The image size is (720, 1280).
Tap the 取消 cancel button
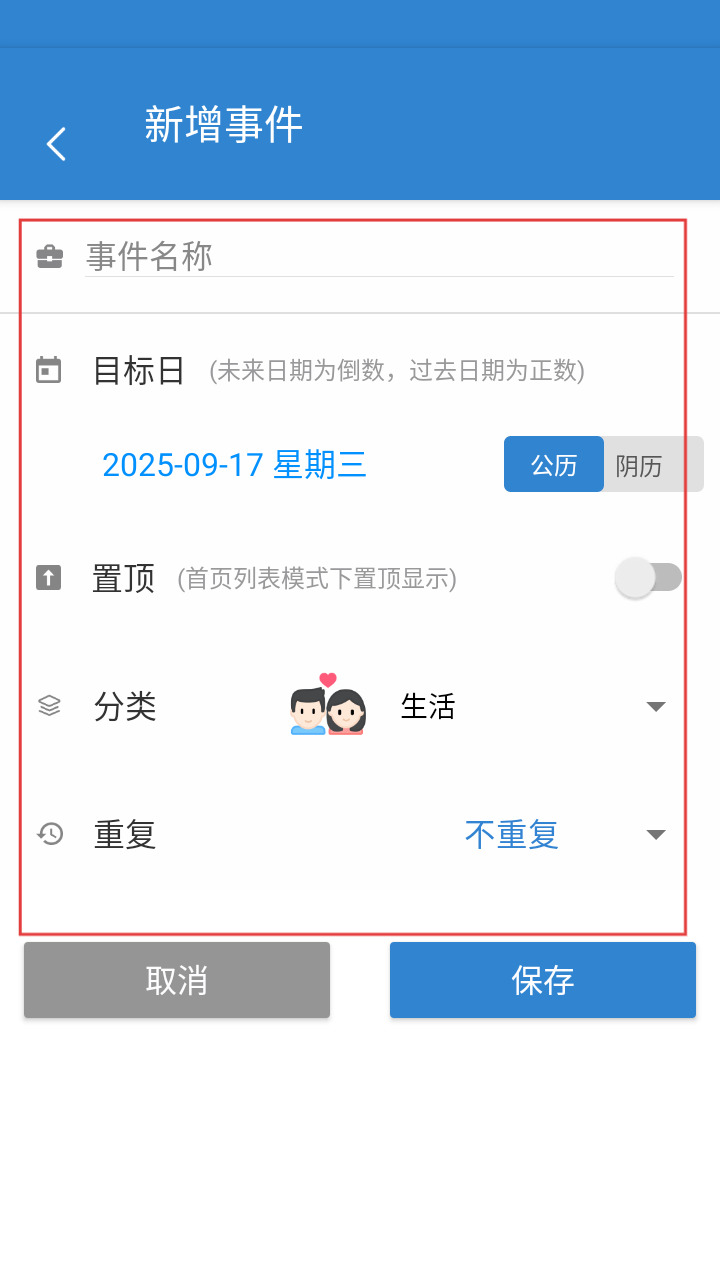point(177,980)
